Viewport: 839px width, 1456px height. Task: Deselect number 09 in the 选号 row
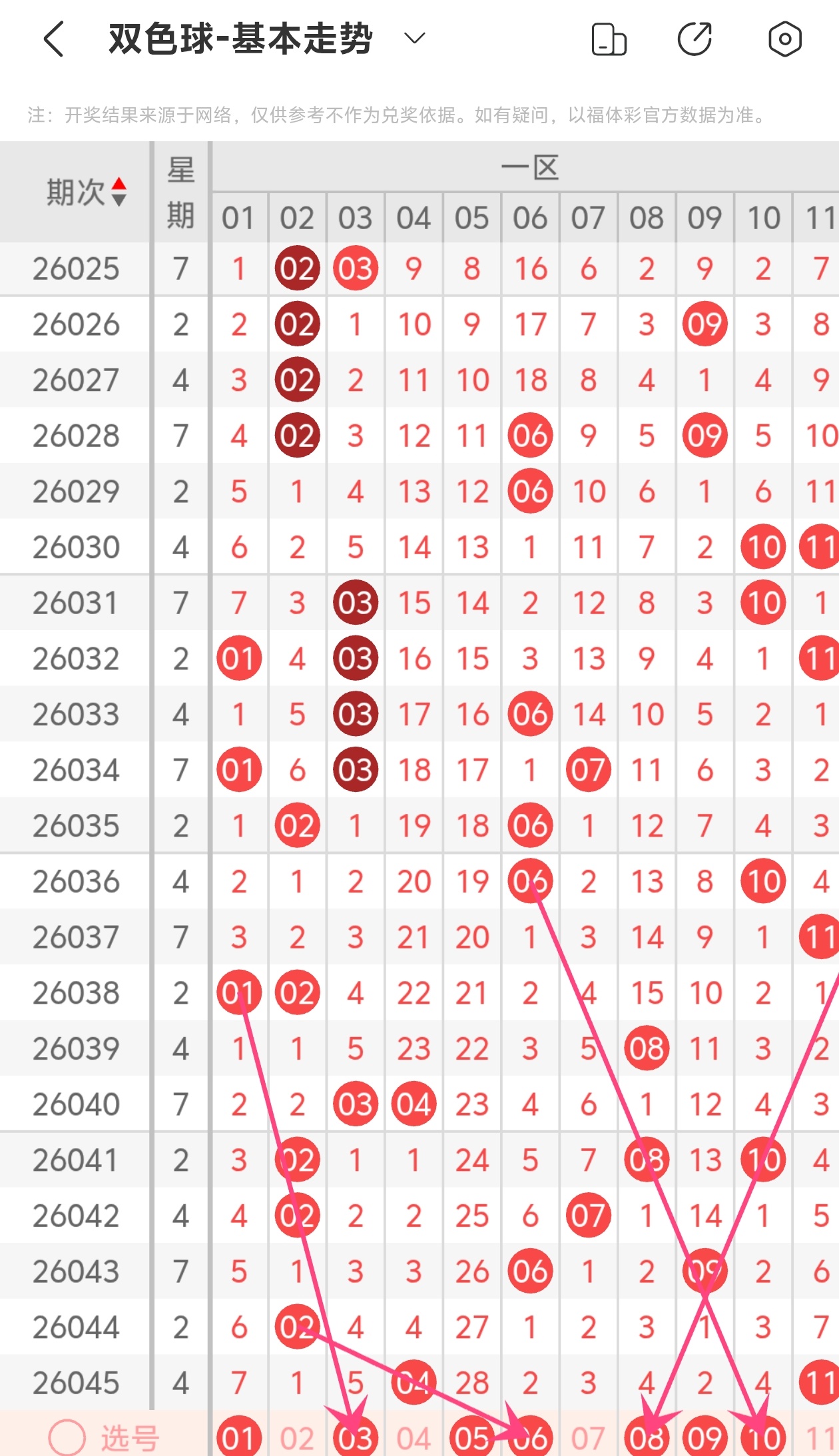coord(704,1439)
